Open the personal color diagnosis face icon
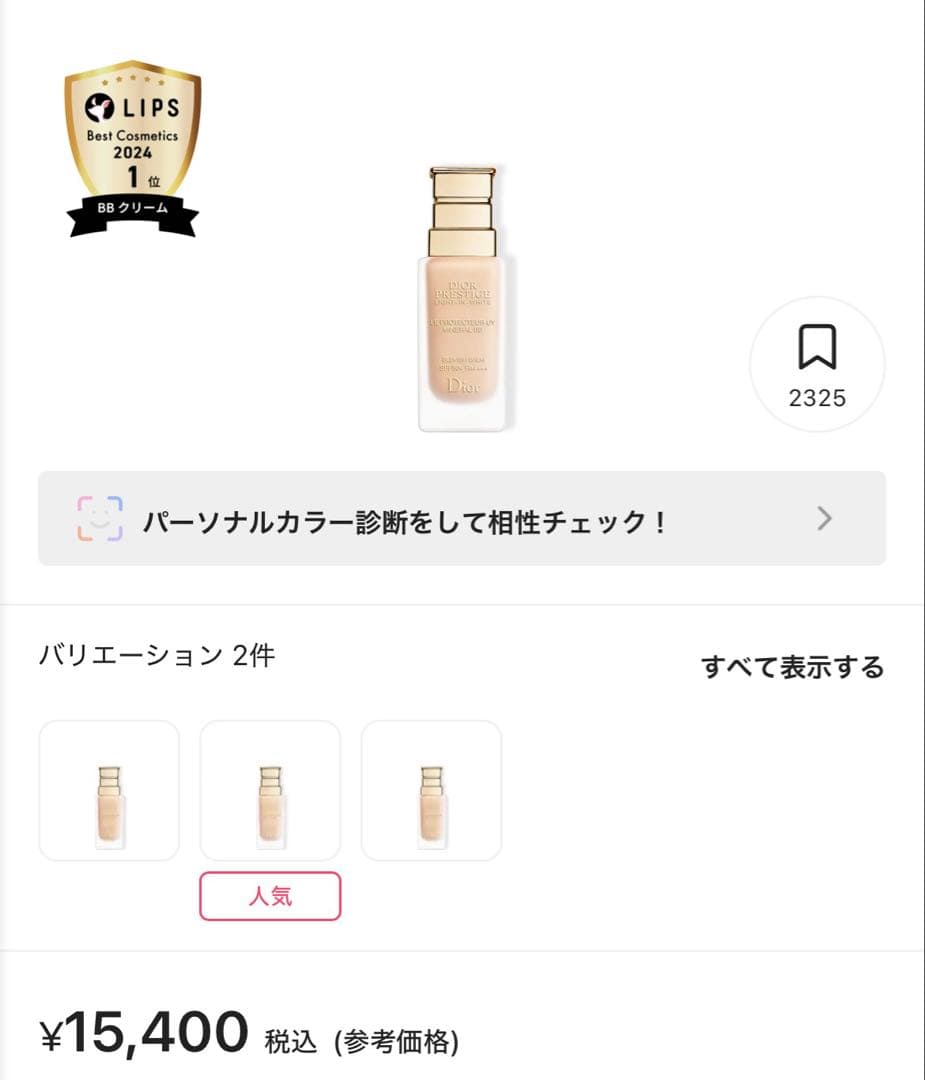This screenshot has width=925, height=1080. pyautogui.click(x=99, y=518)
